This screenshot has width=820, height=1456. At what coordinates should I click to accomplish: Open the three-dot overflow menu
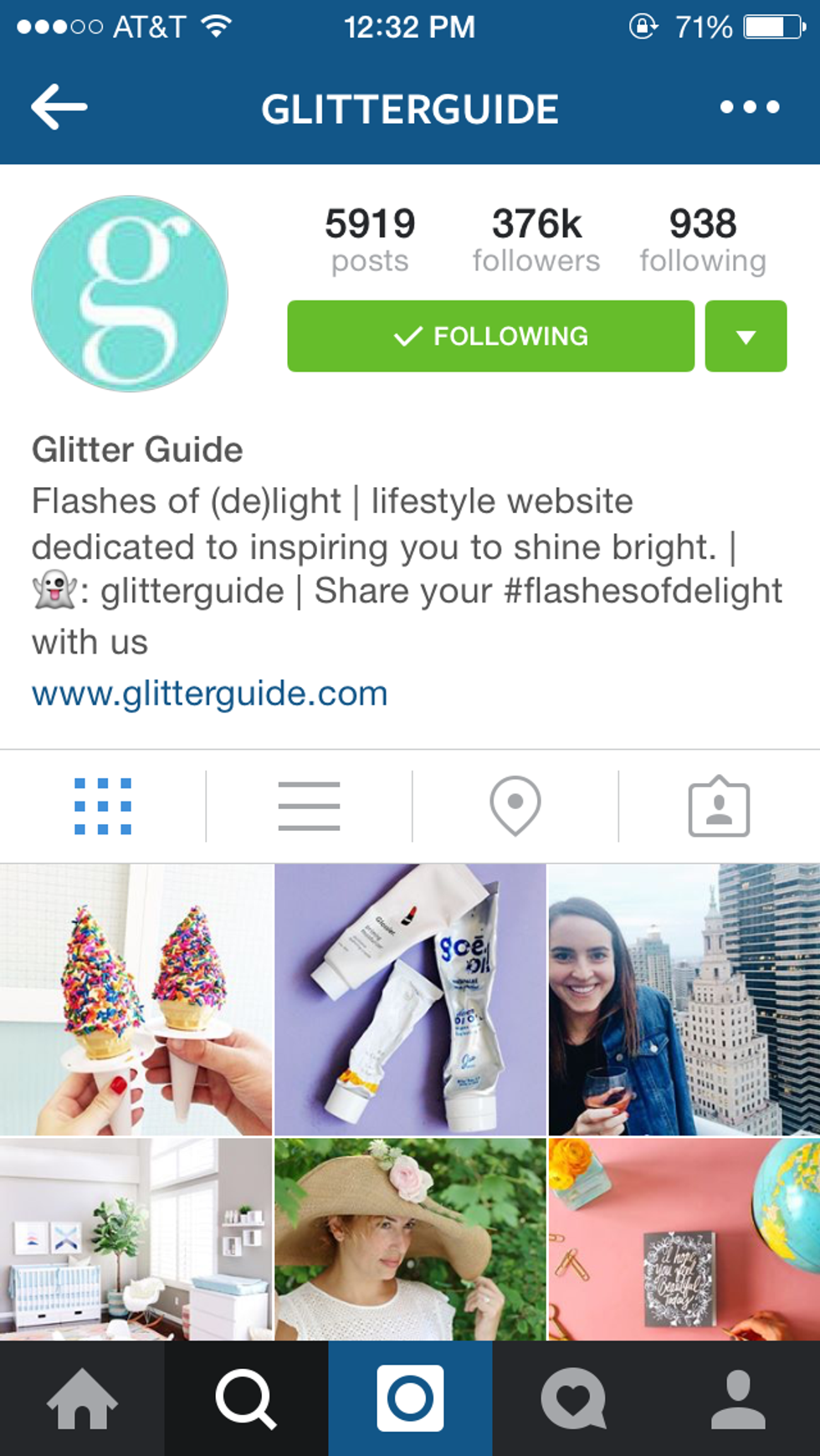[750, 107]
